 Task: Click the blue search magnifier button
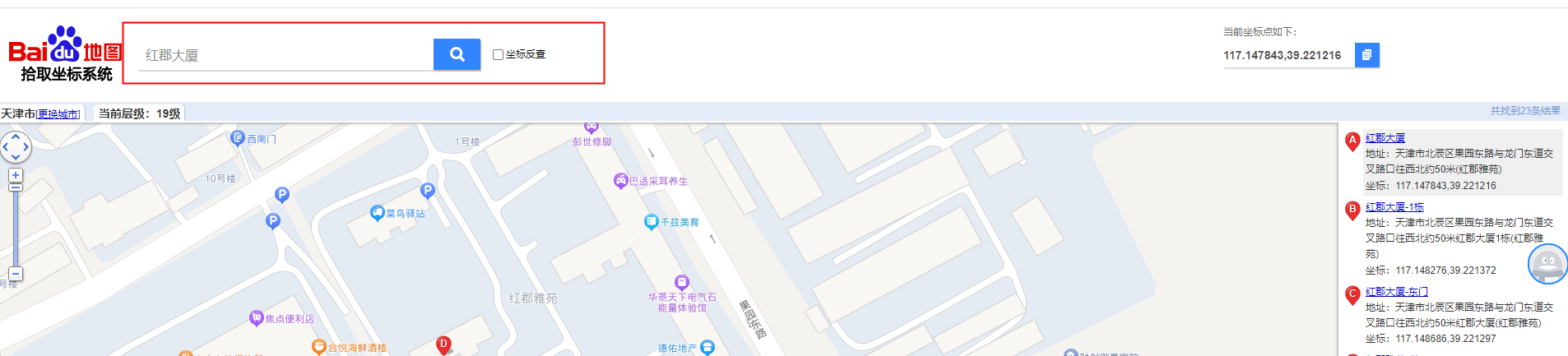(x=457, y=54)
